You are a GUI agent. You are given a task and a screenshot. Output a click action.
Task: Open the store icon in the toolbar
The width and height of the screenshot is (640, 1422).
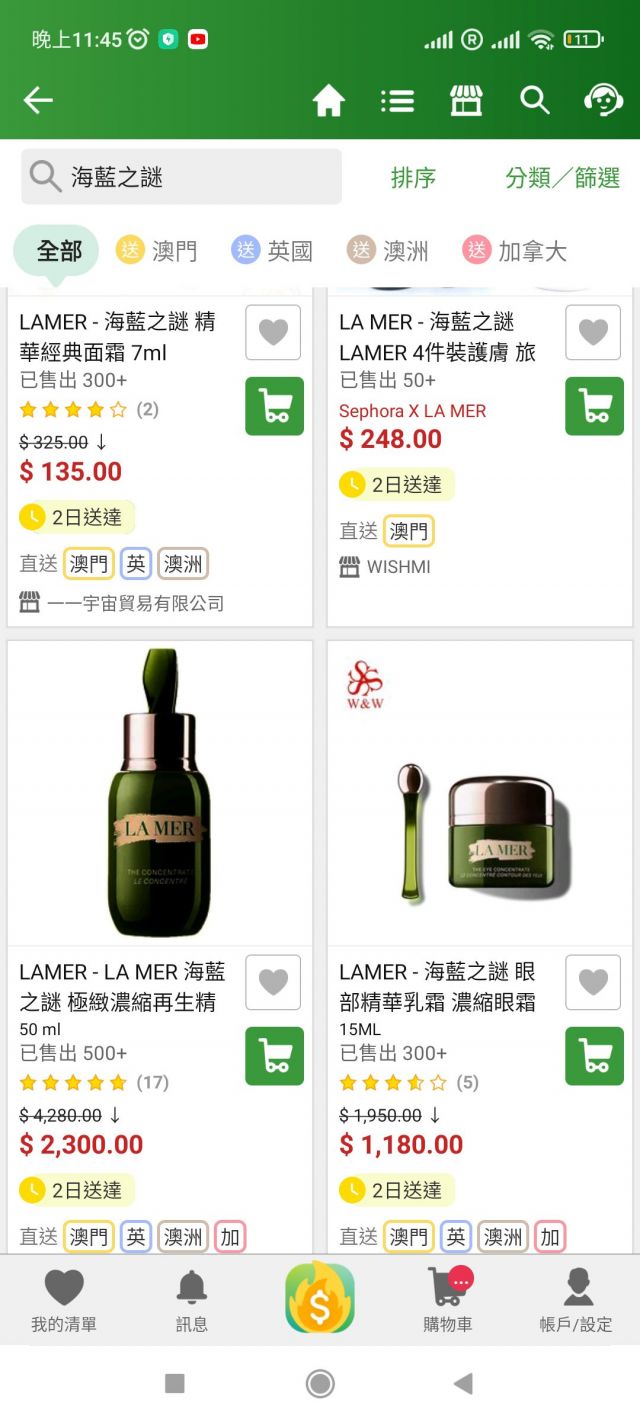point(466,100)
